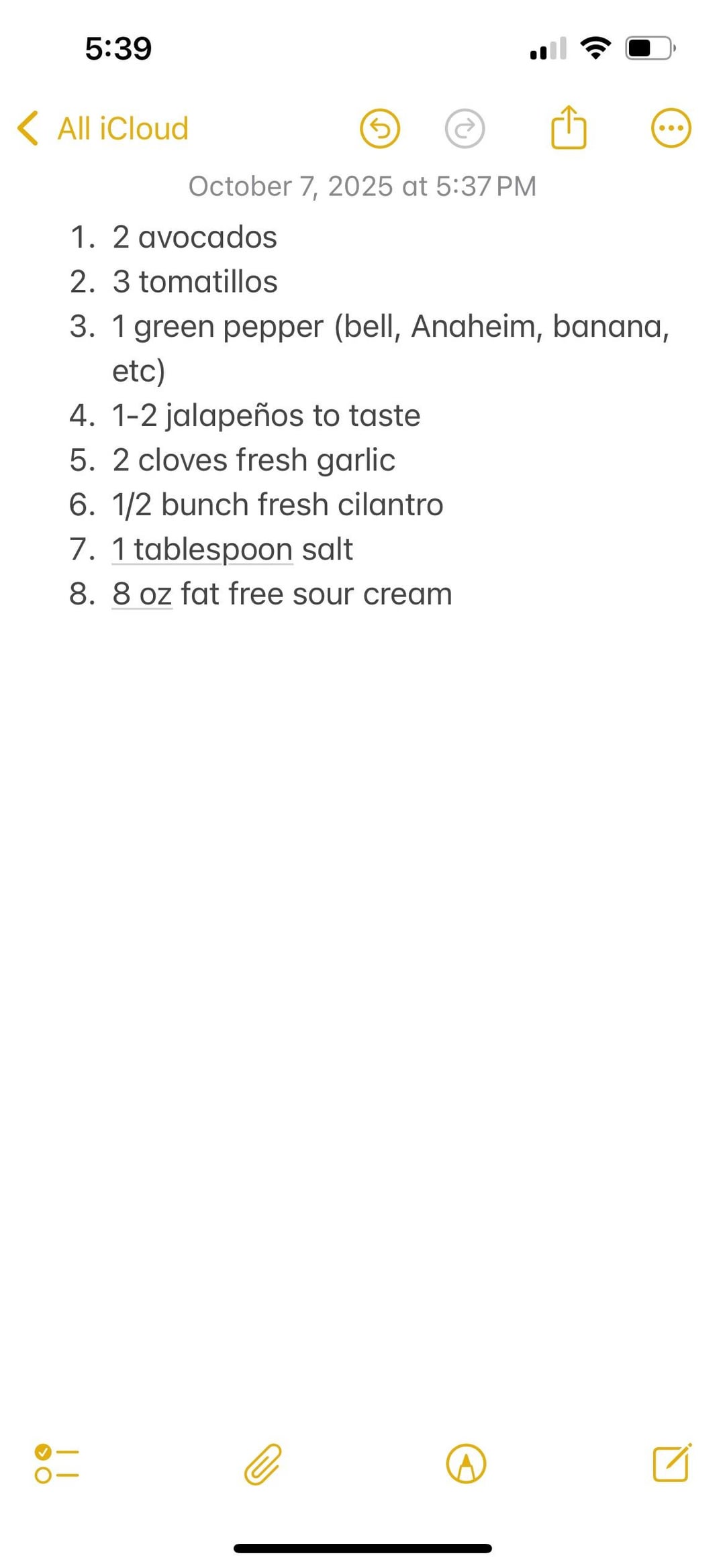Viewport: 725px width, 1568px height.
Task: Redo the last undone edit
Action: (465, 128)
